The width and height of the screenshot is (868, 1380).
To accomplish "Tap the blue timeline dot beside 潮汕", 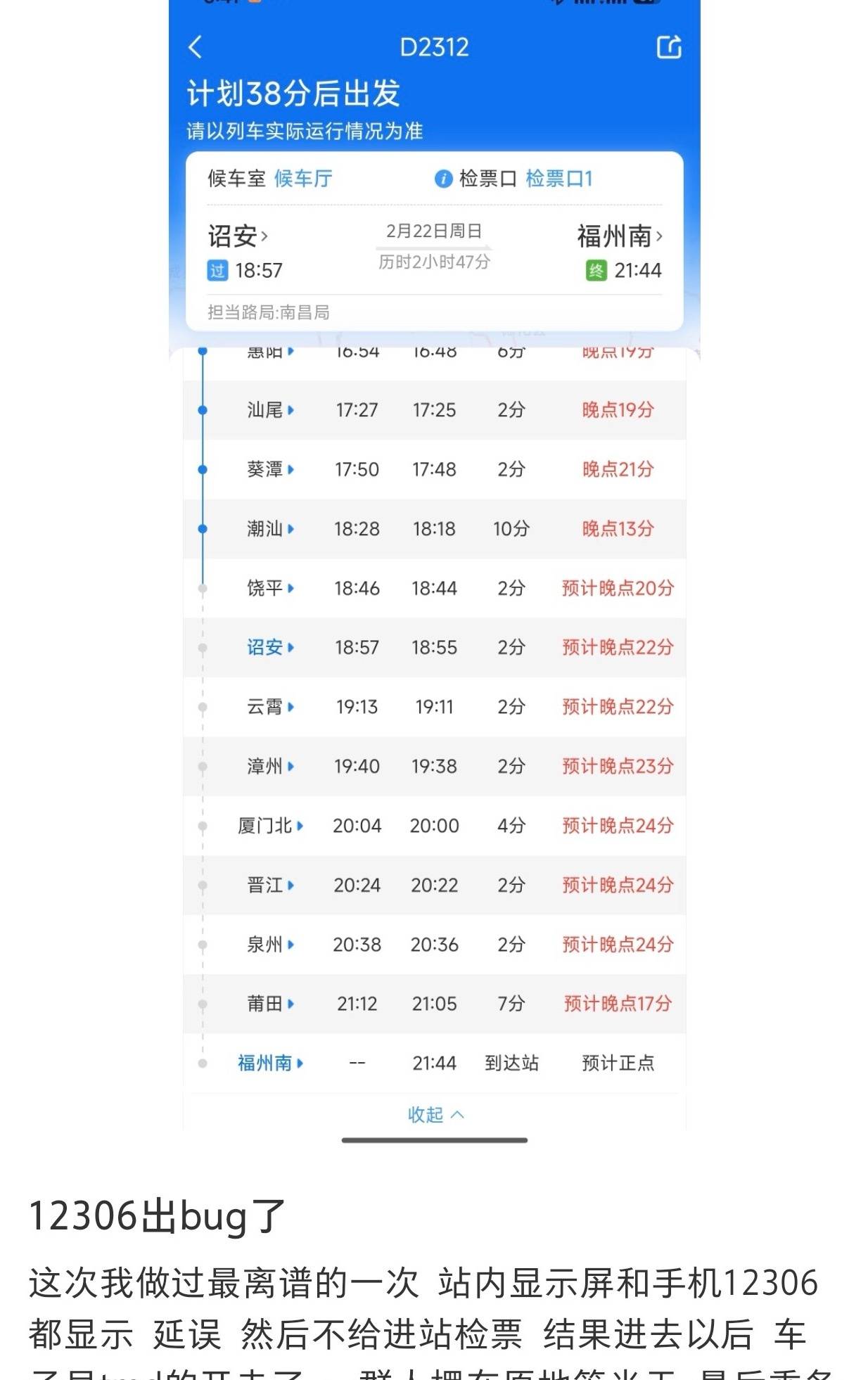I will coord(203,528).
